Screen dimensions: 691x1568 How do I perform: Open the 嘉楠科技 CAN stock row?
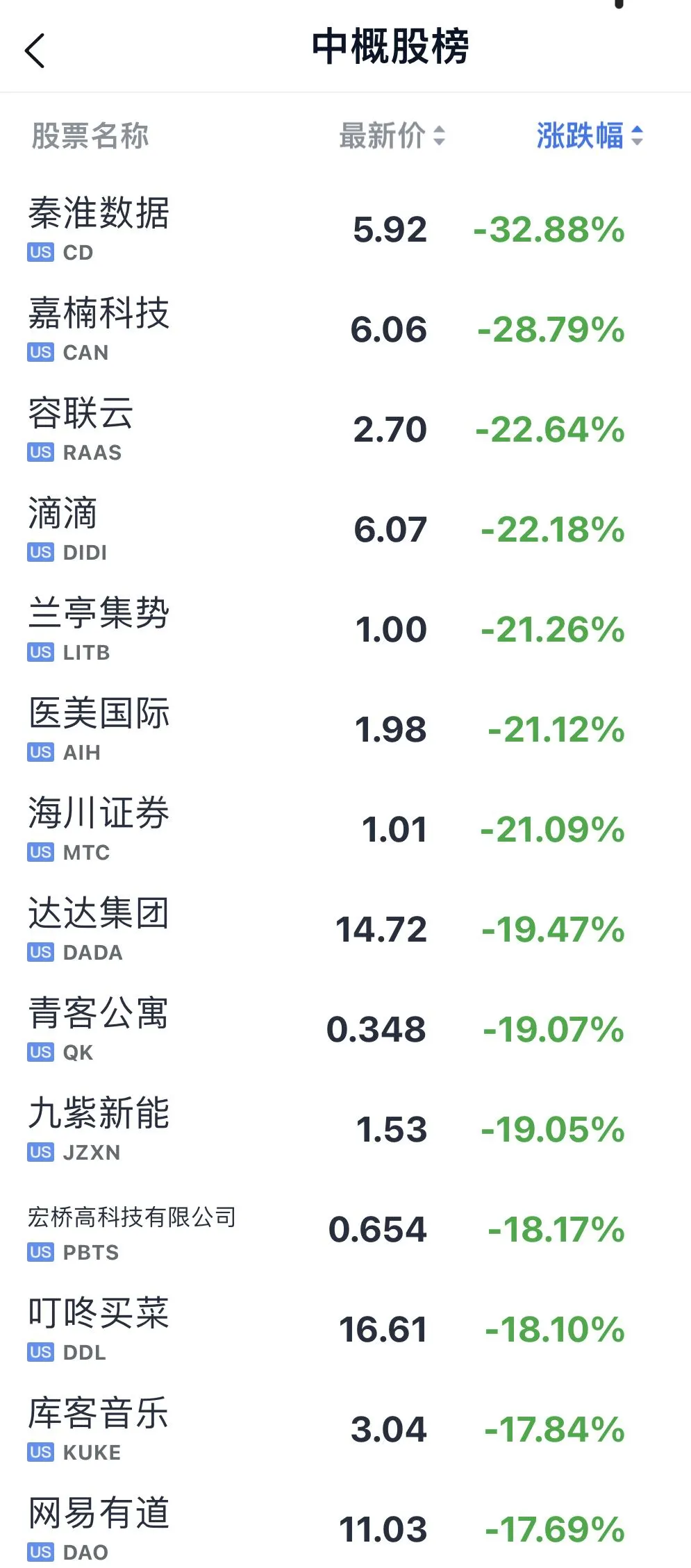click(x=345, y=330)
